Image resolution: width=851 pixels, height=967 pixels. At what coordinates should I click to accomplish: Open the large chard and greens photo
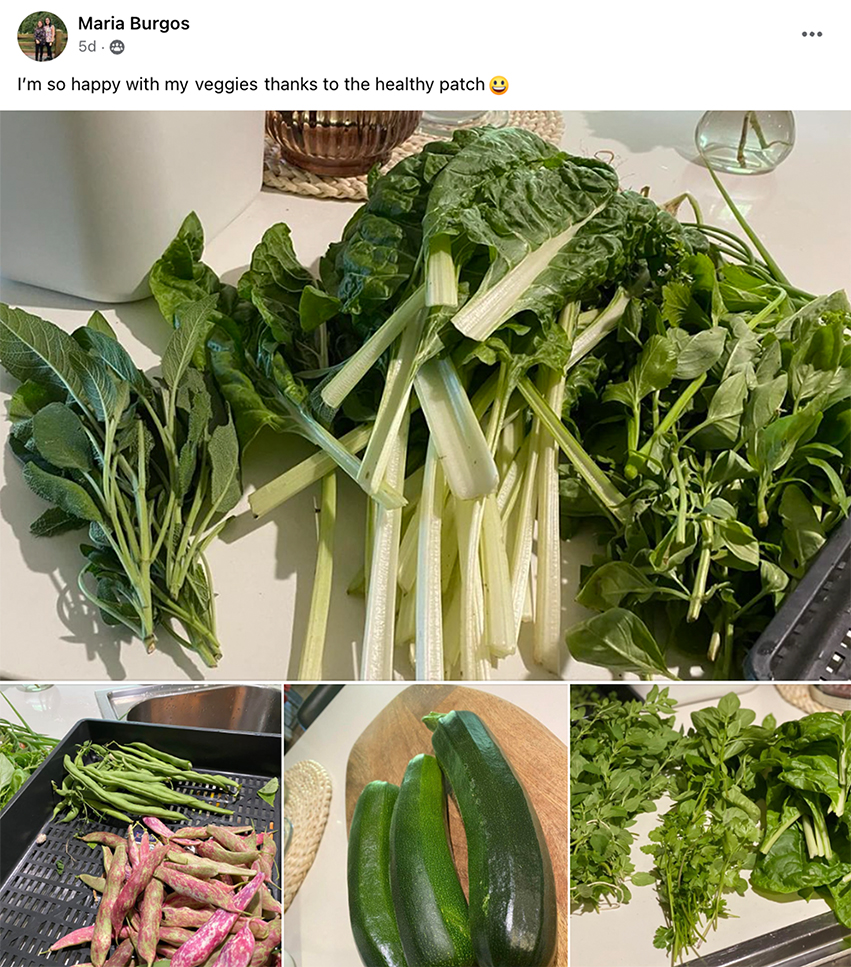click(x=425, y=395)
